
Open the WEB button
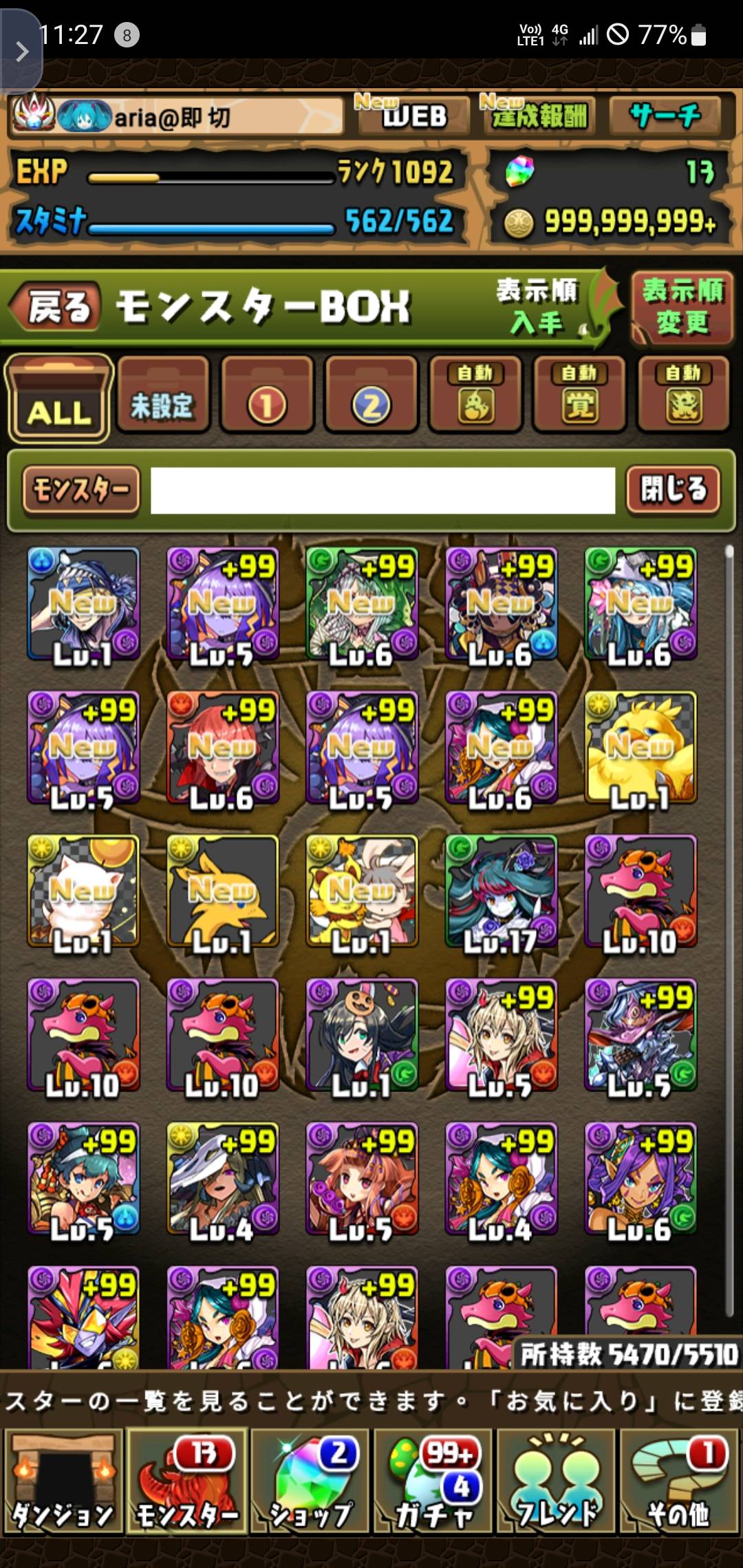pyautogui.click(x=411, y=115)
